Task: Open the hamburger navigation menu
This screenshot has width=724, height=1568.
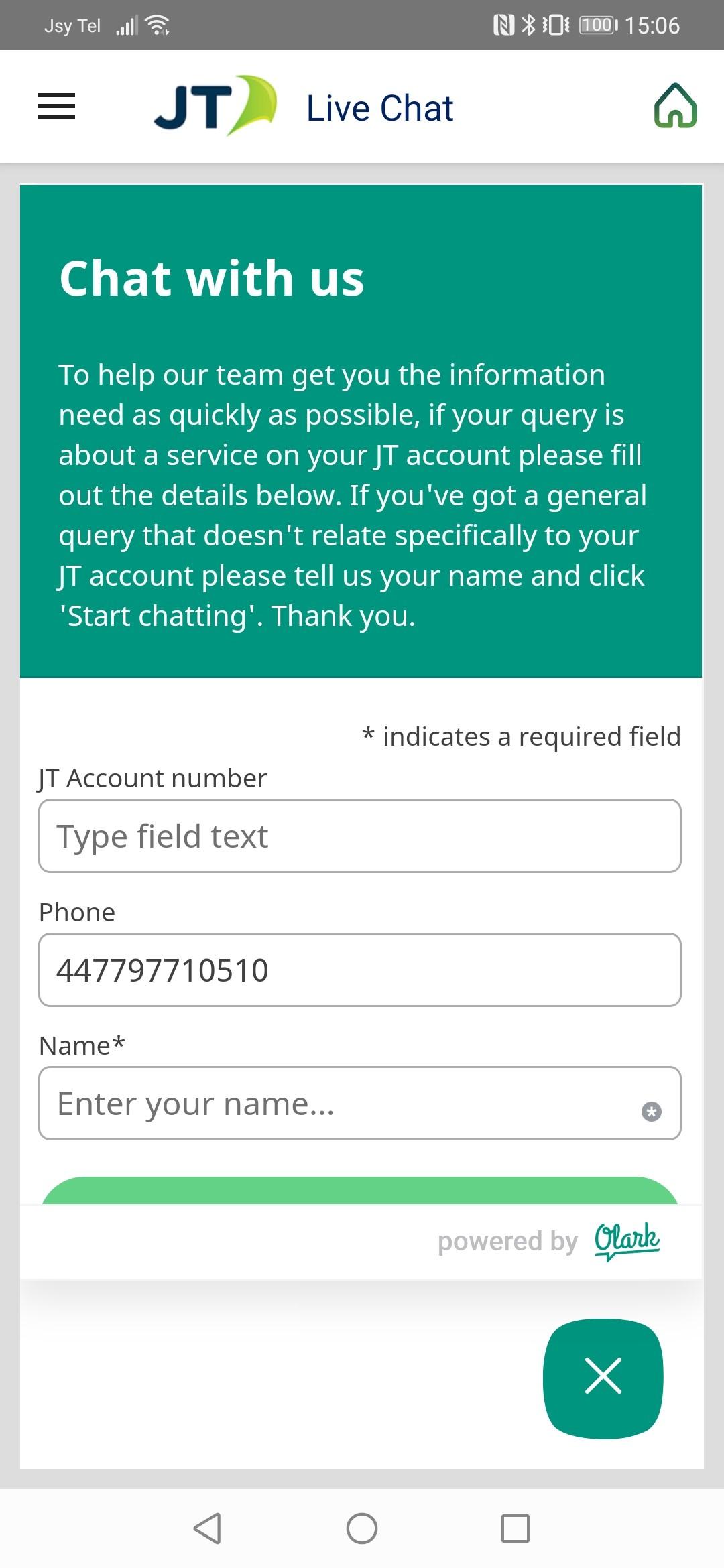Action: [56, 107]
